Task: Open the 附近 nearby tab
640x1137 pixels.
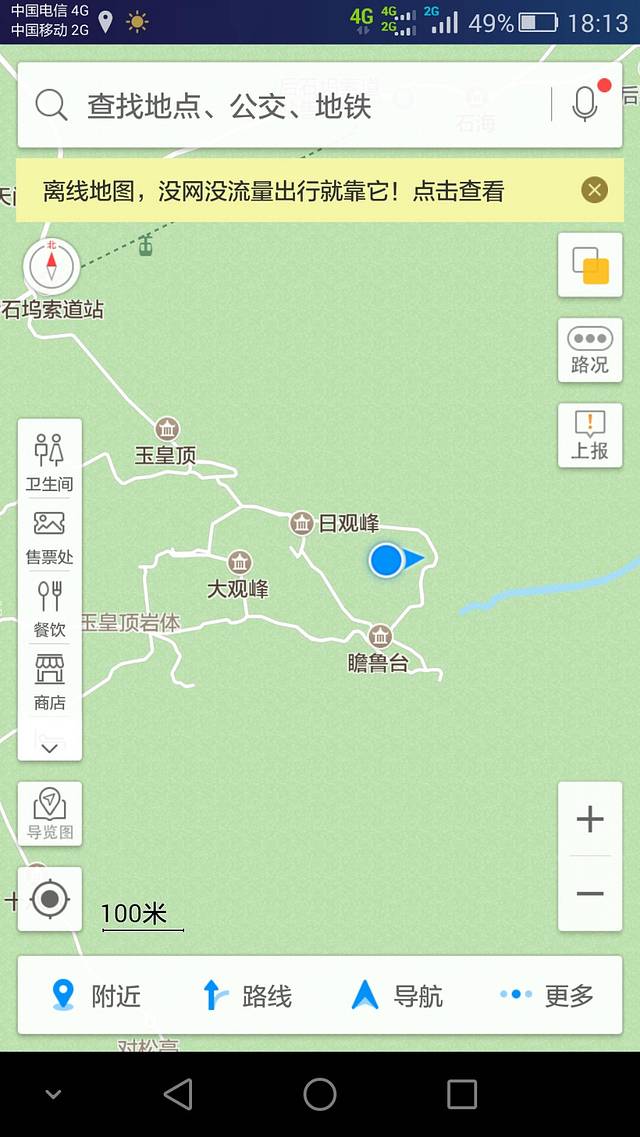Action: pos(96,996)
